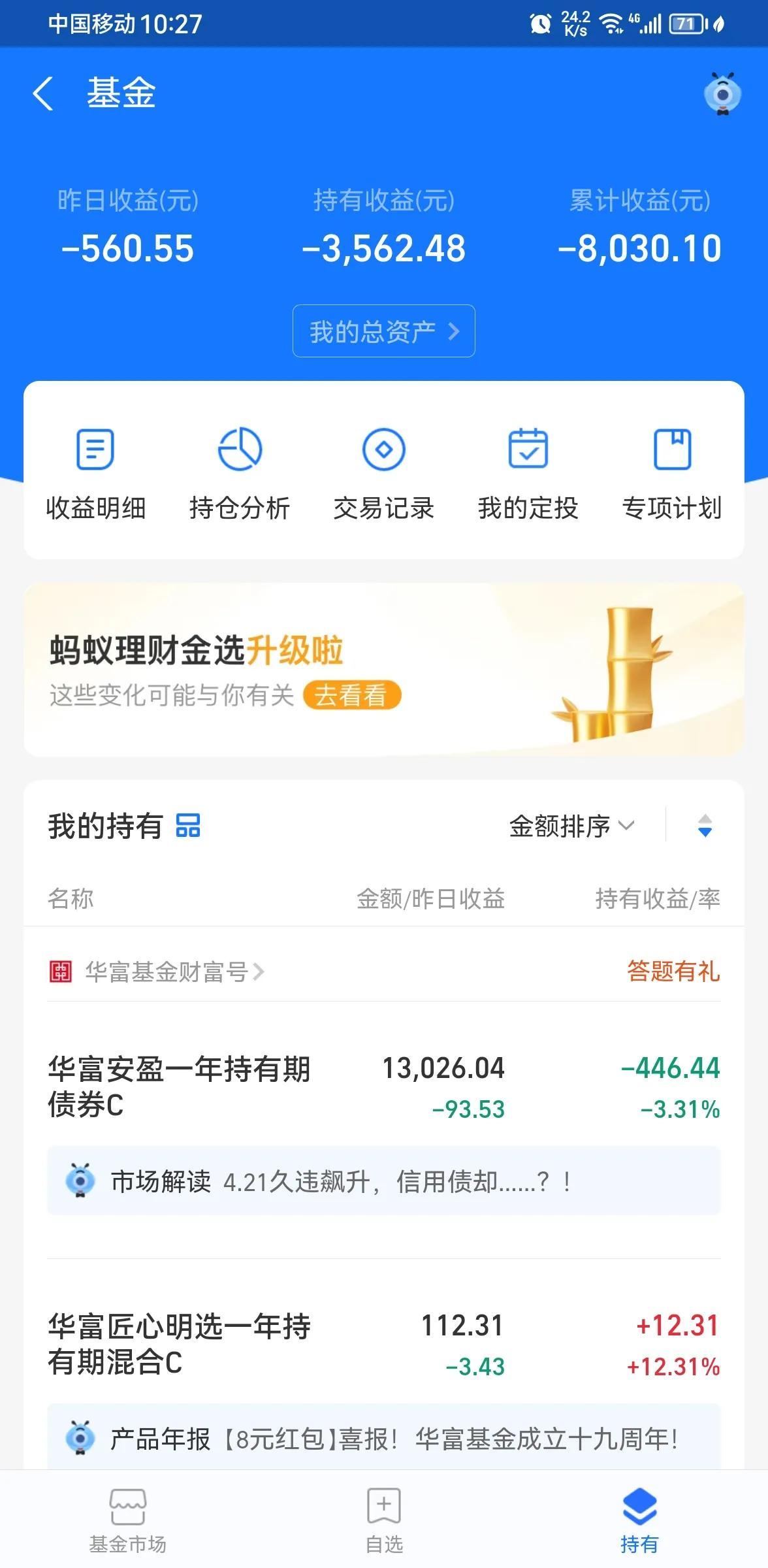This screenshot has height=1568, width=768.
Task: Open the 答题有礼 link
Action: 673,972
